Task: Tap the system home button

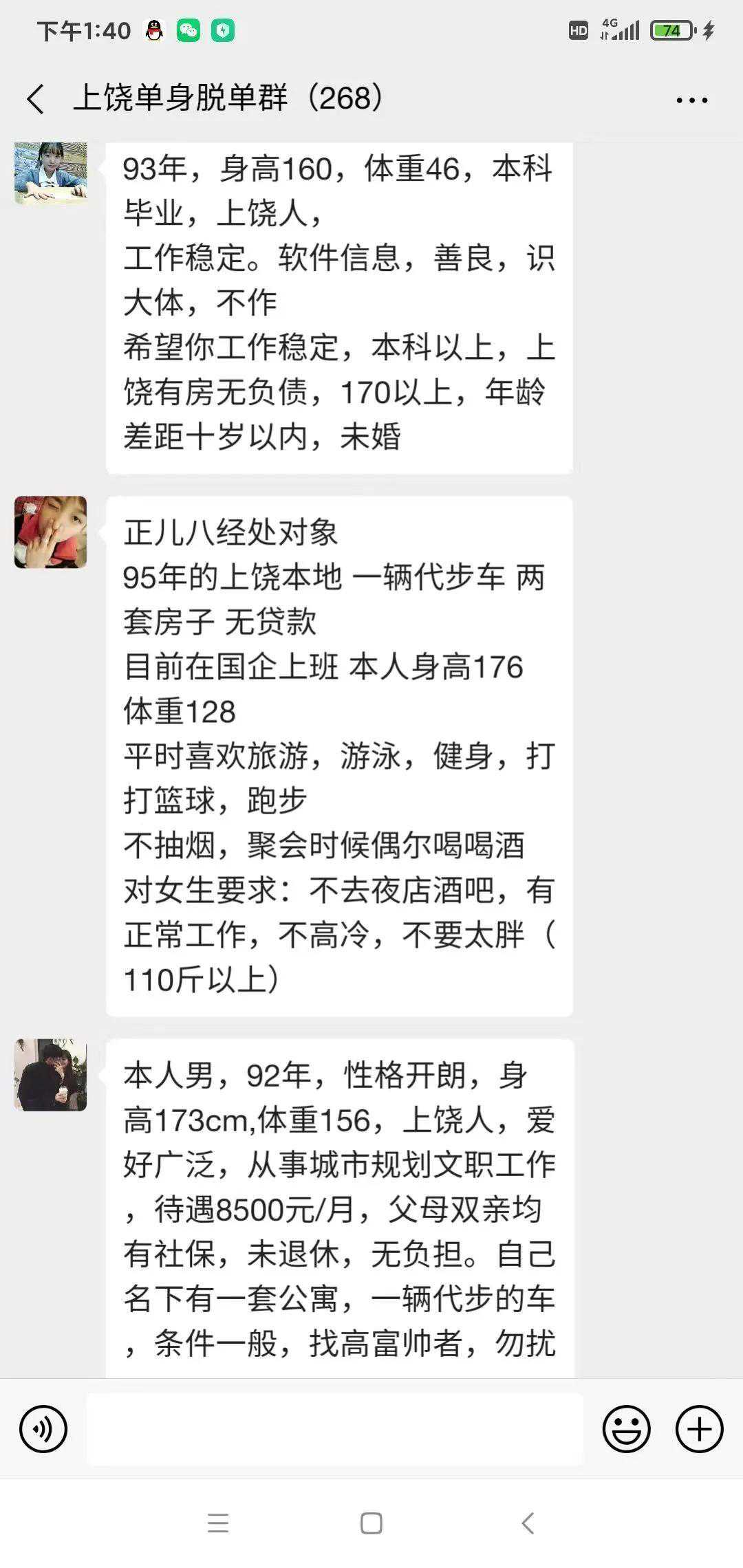Action: pyautogui.click(x=371, y=1523)
